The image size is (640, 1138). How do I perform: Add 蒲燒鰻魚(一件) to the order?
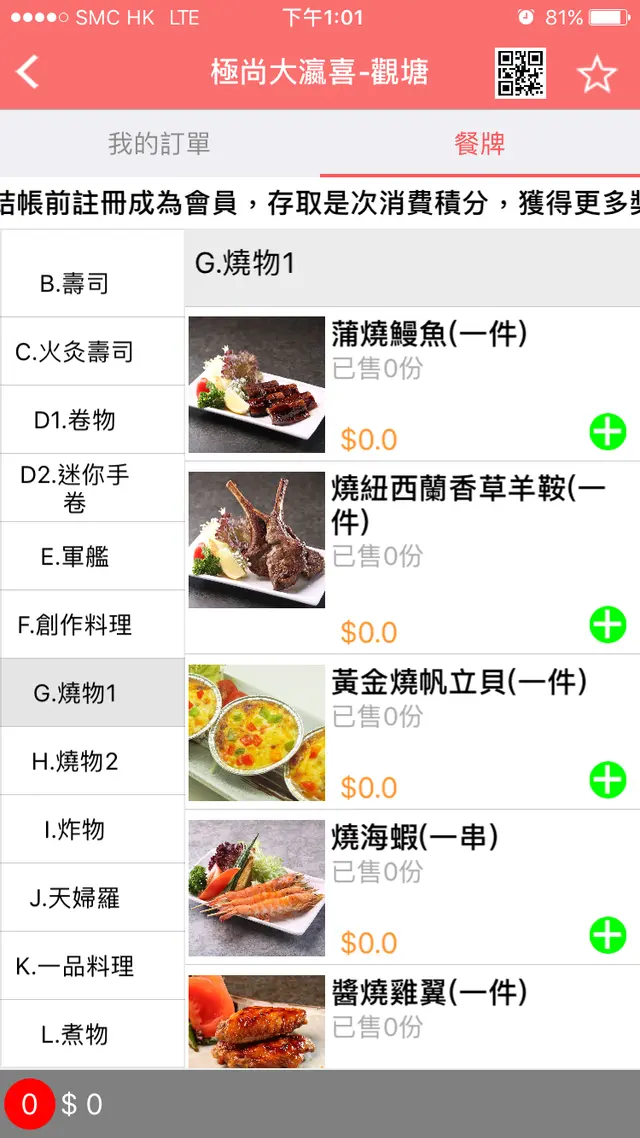coord(607,433)
